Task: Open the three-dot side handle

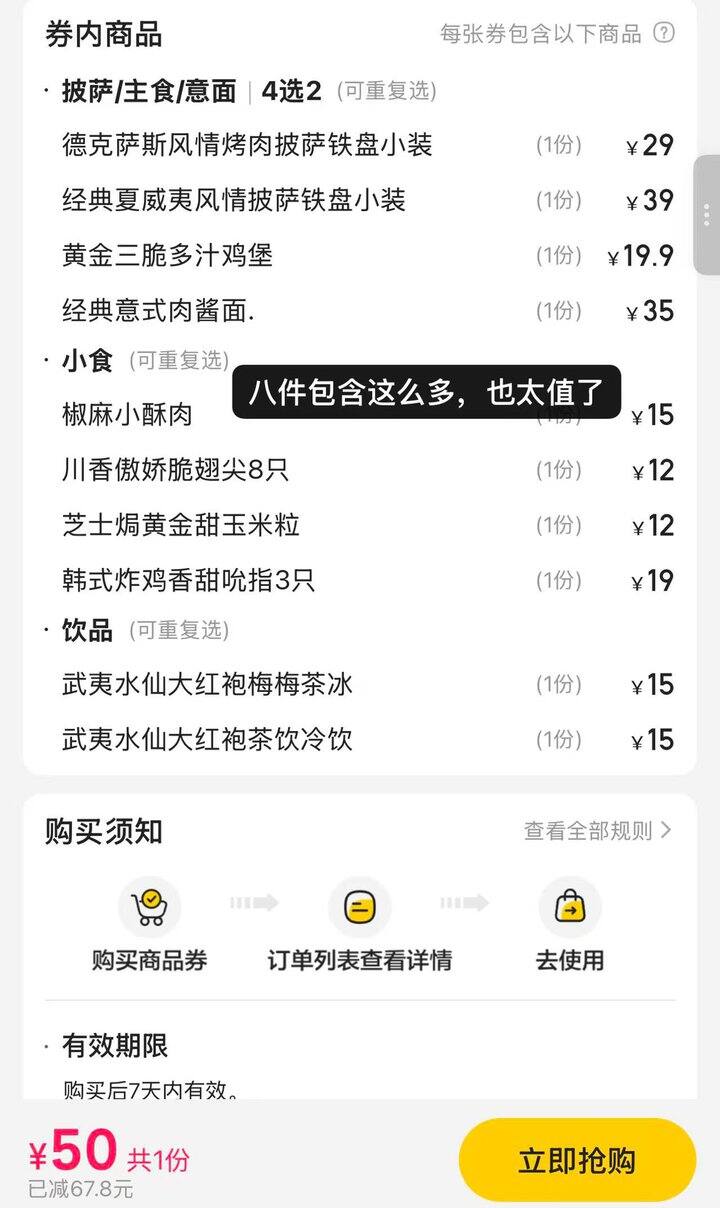Action: coord(707,215)
